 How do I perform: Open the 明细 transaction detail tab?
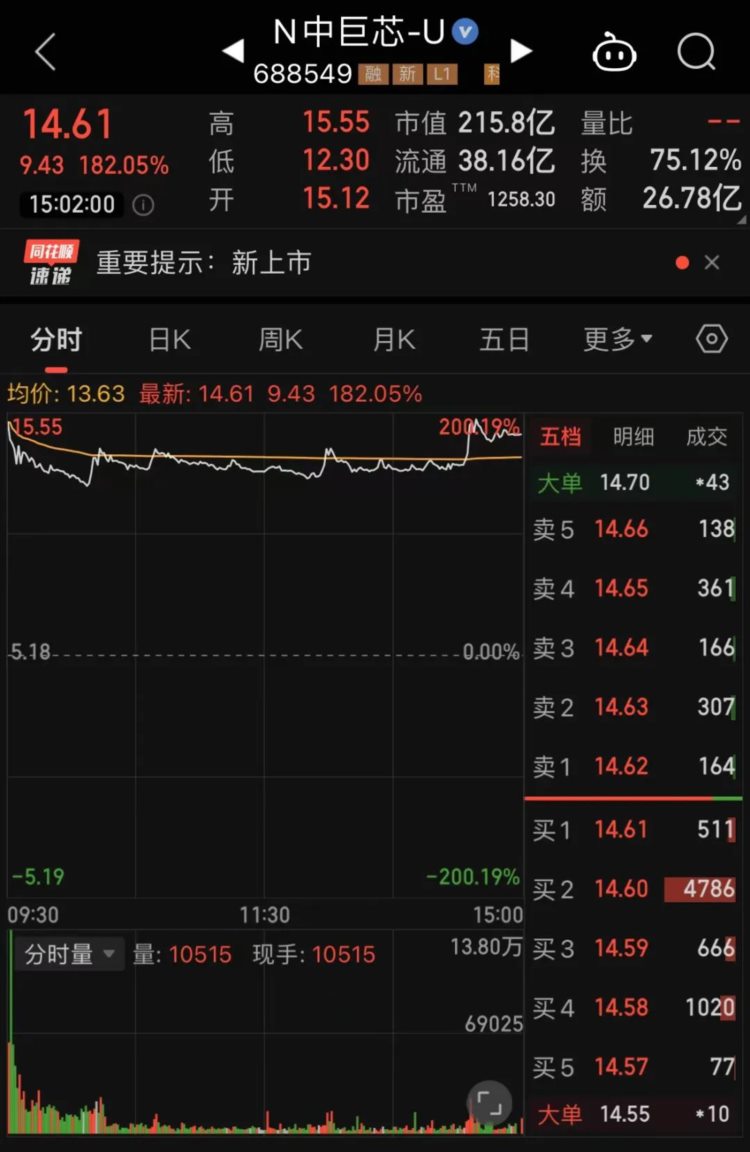point(632,436)
